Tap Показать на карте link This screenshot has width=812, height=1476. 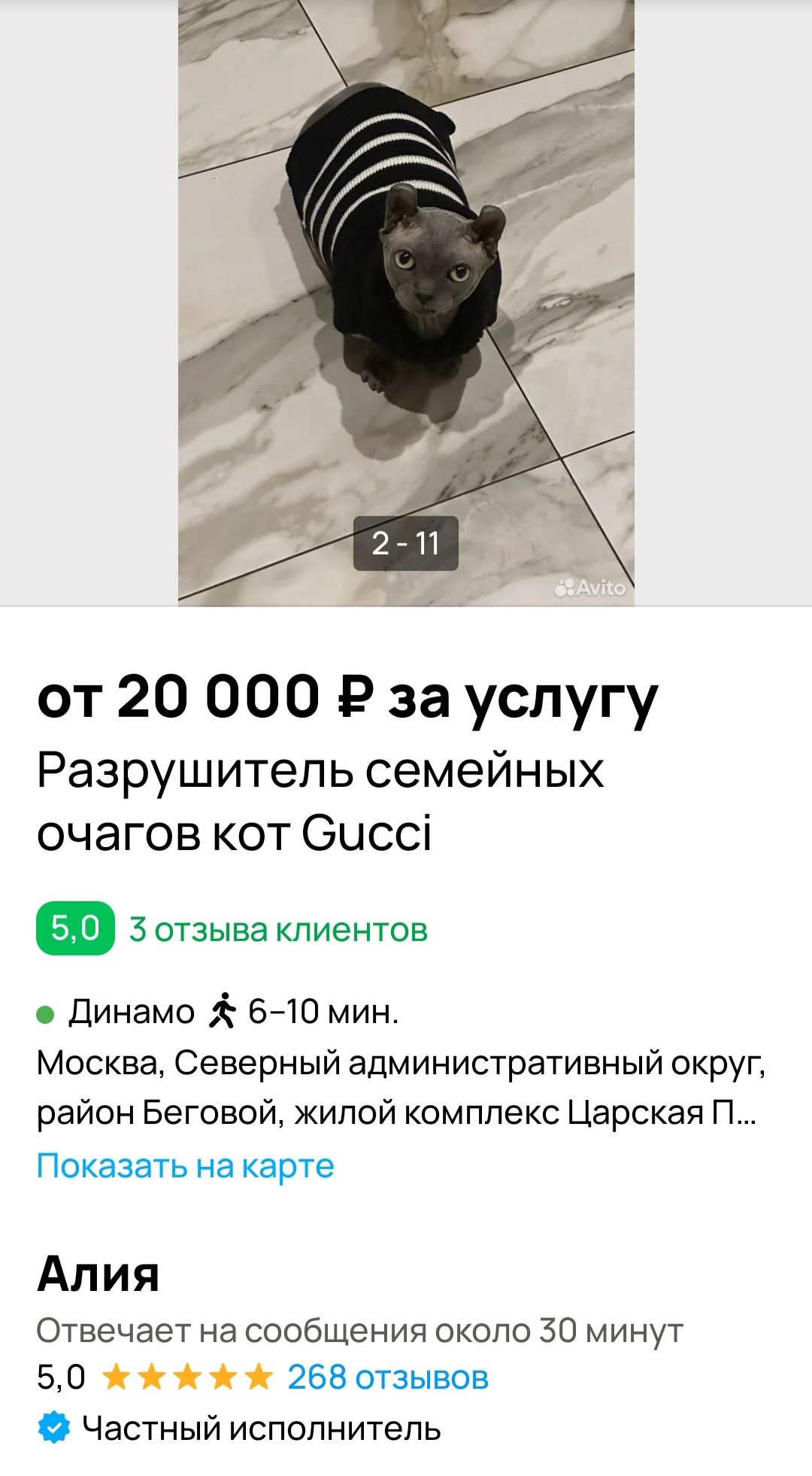186,1166
